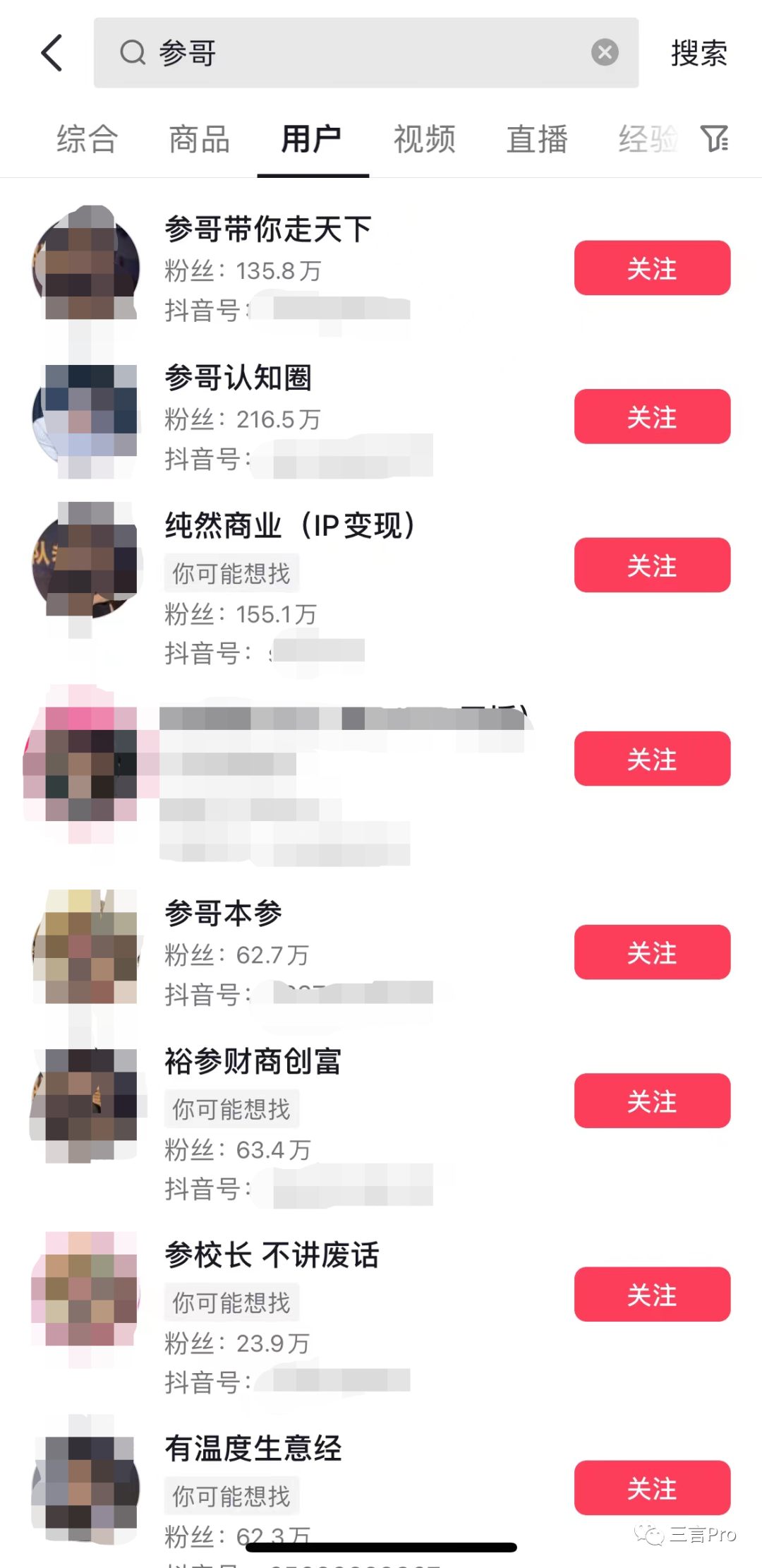762x1568 pixels.
Task: Edit the search field containing 参哥
Action: click(353, 53)
